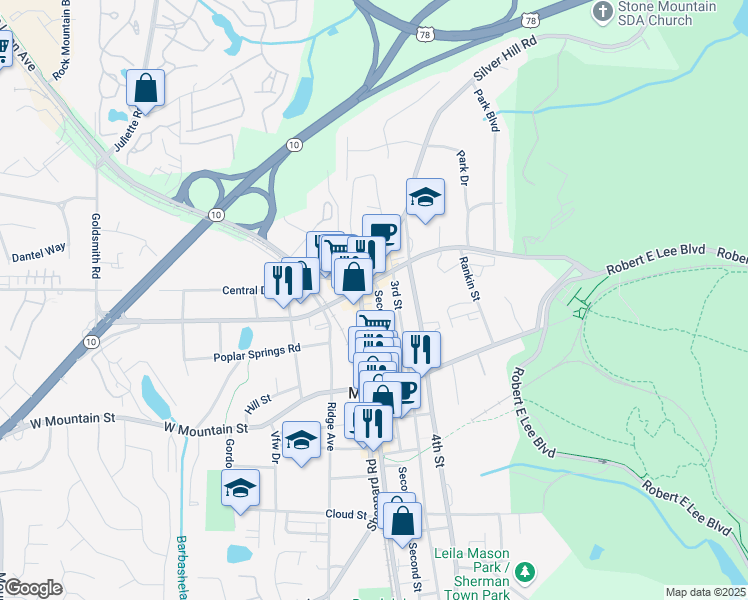Tap the shopping bag marker near Juliette Rd
This screenshot has width=748, height=600.
point(146,88)
